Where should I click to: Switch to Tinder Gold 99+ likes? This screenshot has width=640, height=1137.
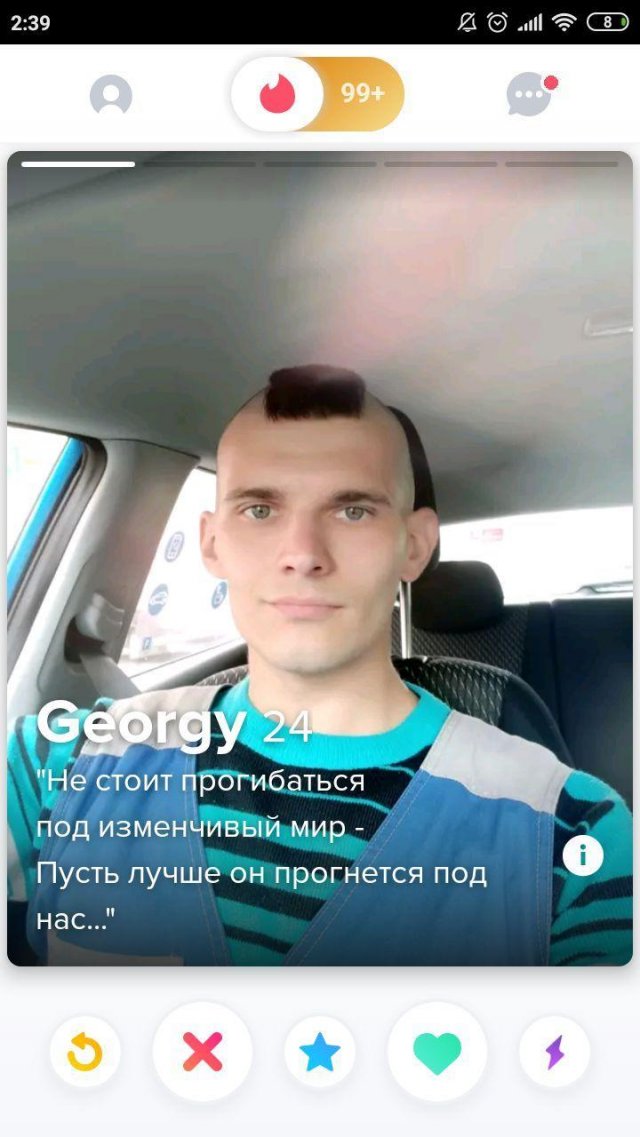point(363,94)
